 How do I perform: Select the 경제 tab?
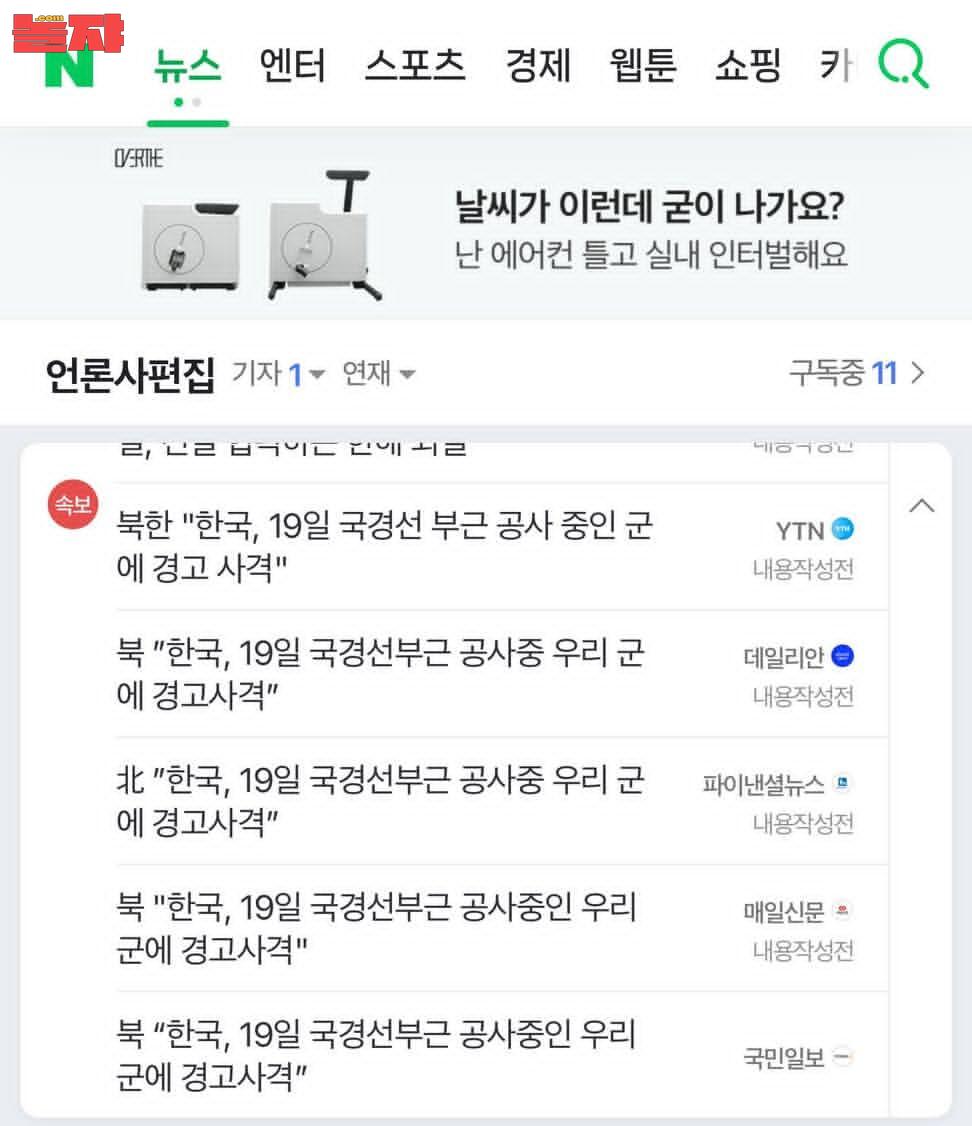click(538, 65)
